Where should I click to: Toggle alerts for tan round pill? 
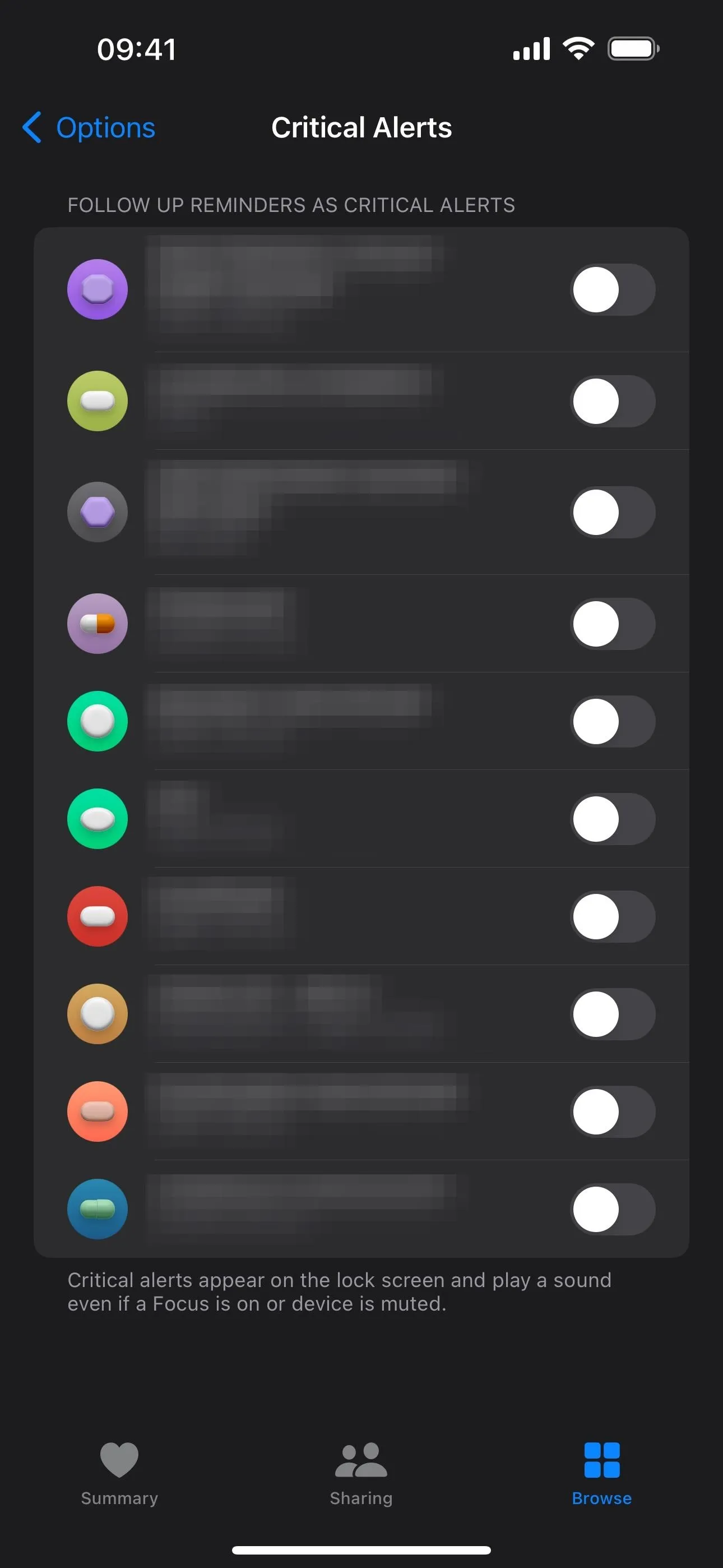[x=612, y=1014]
